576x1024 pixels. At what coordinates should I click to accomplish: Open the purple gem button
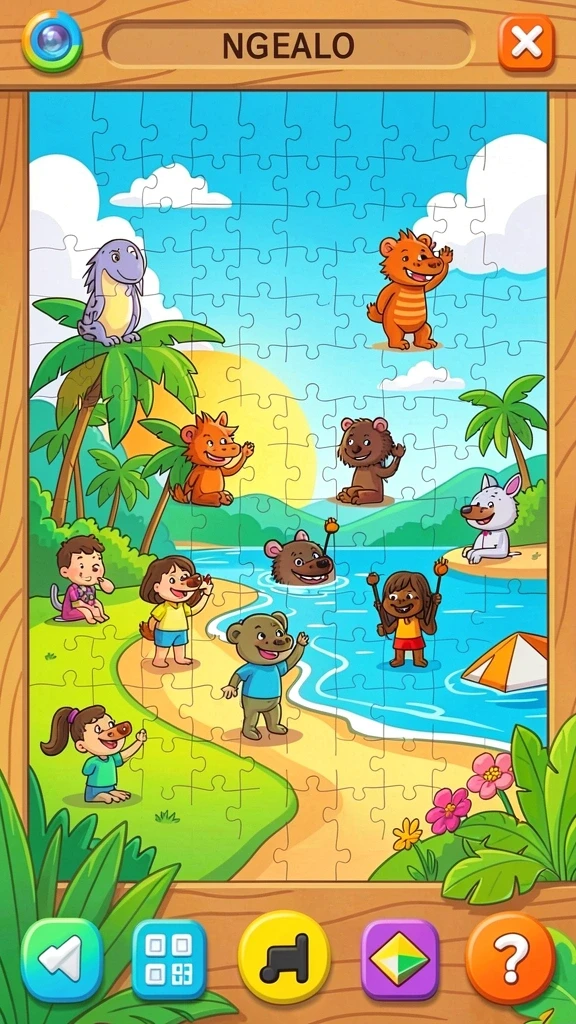400,959
